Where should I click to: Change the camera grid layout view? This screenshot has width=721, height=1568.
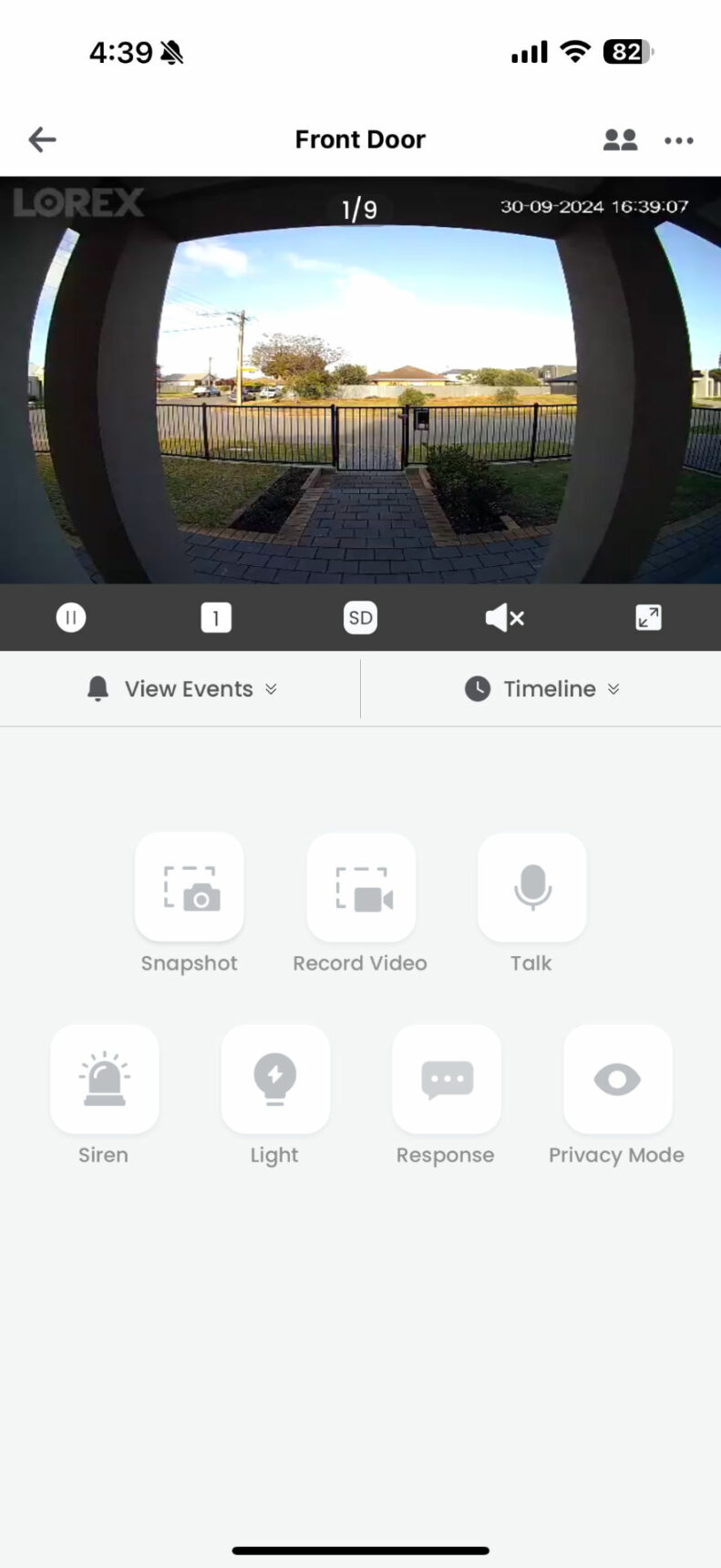coord(215,617)
